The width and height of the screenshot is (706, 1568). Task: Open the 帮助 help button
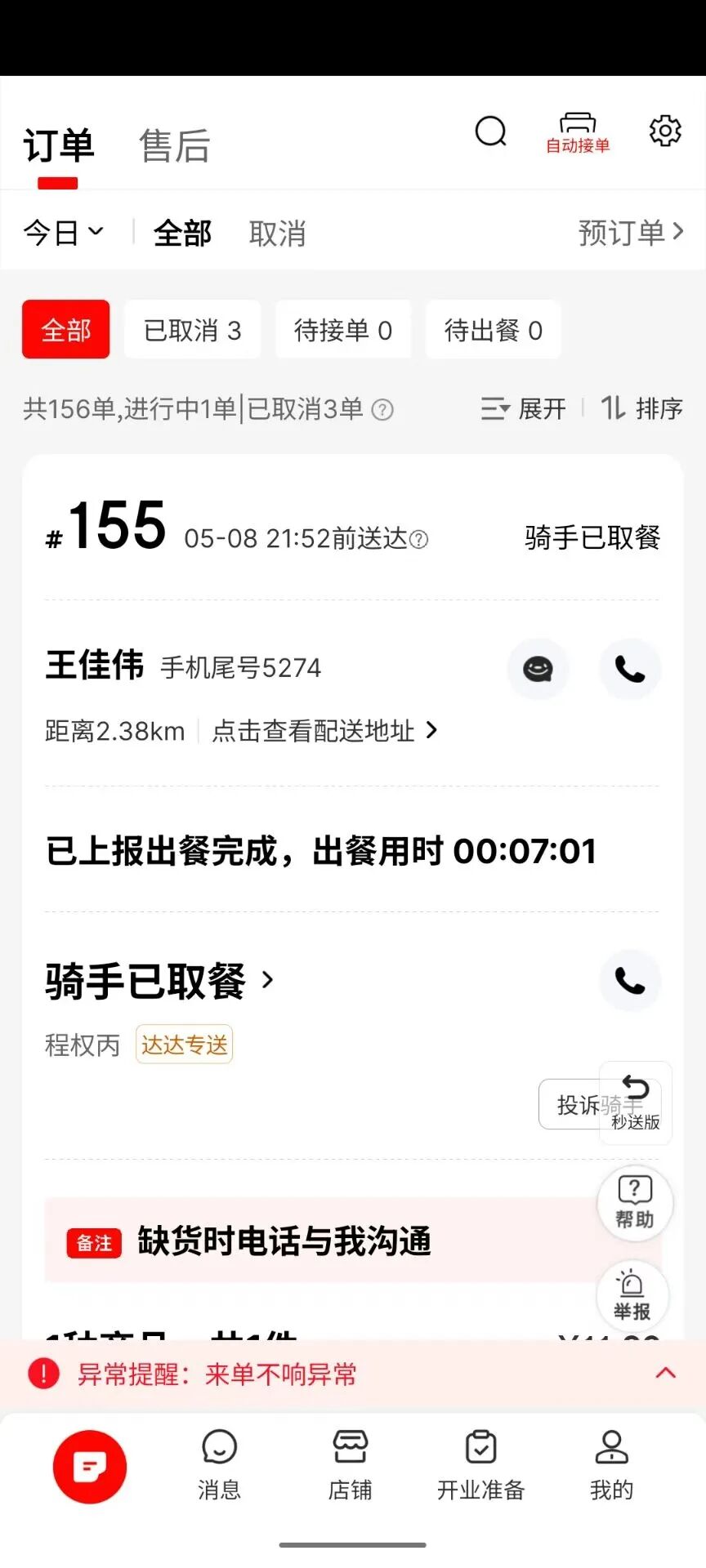click(635, 1204)
